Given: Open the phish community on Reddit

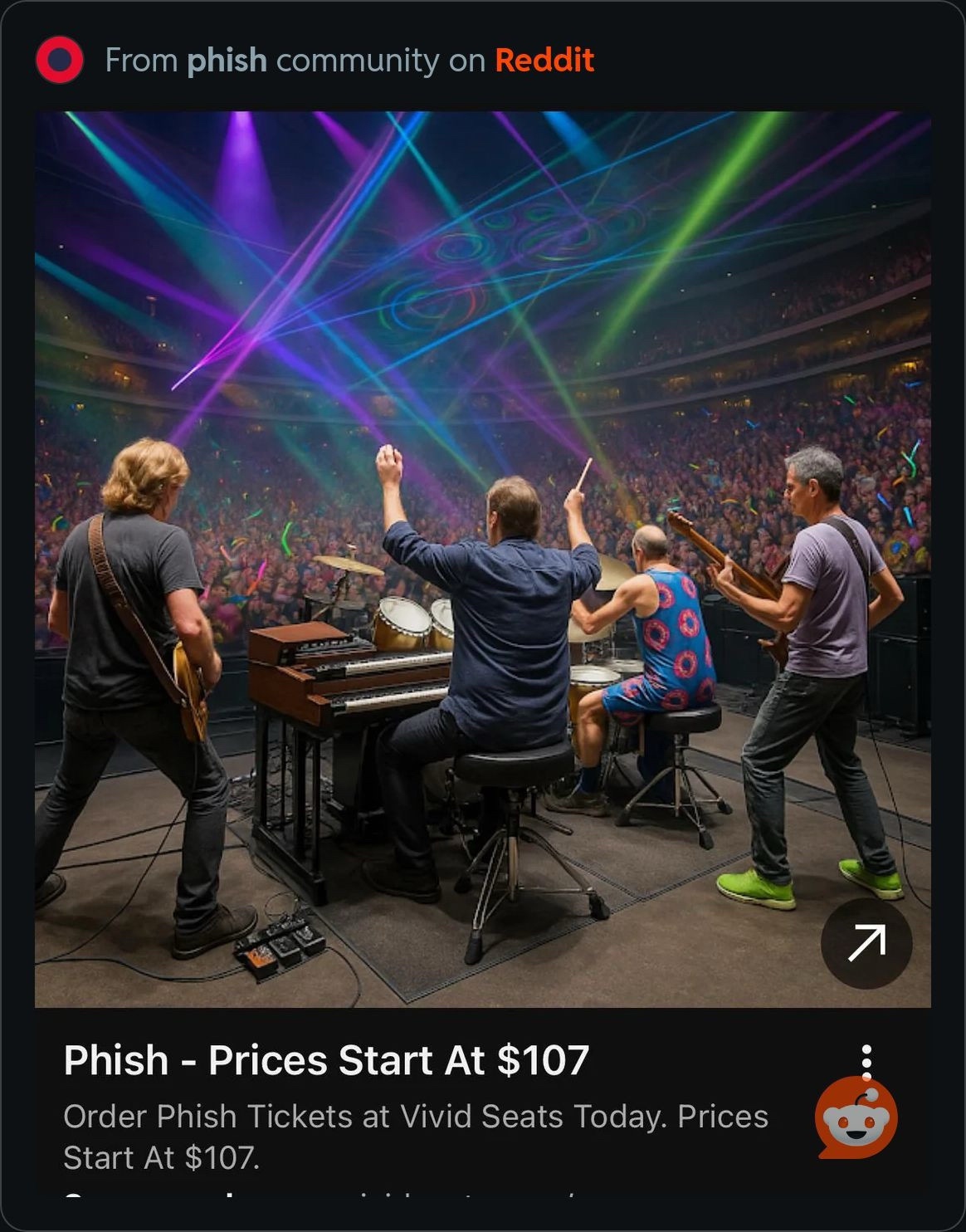Looking at the screenshot, I should pyautogui.click(x=227, y=61).
